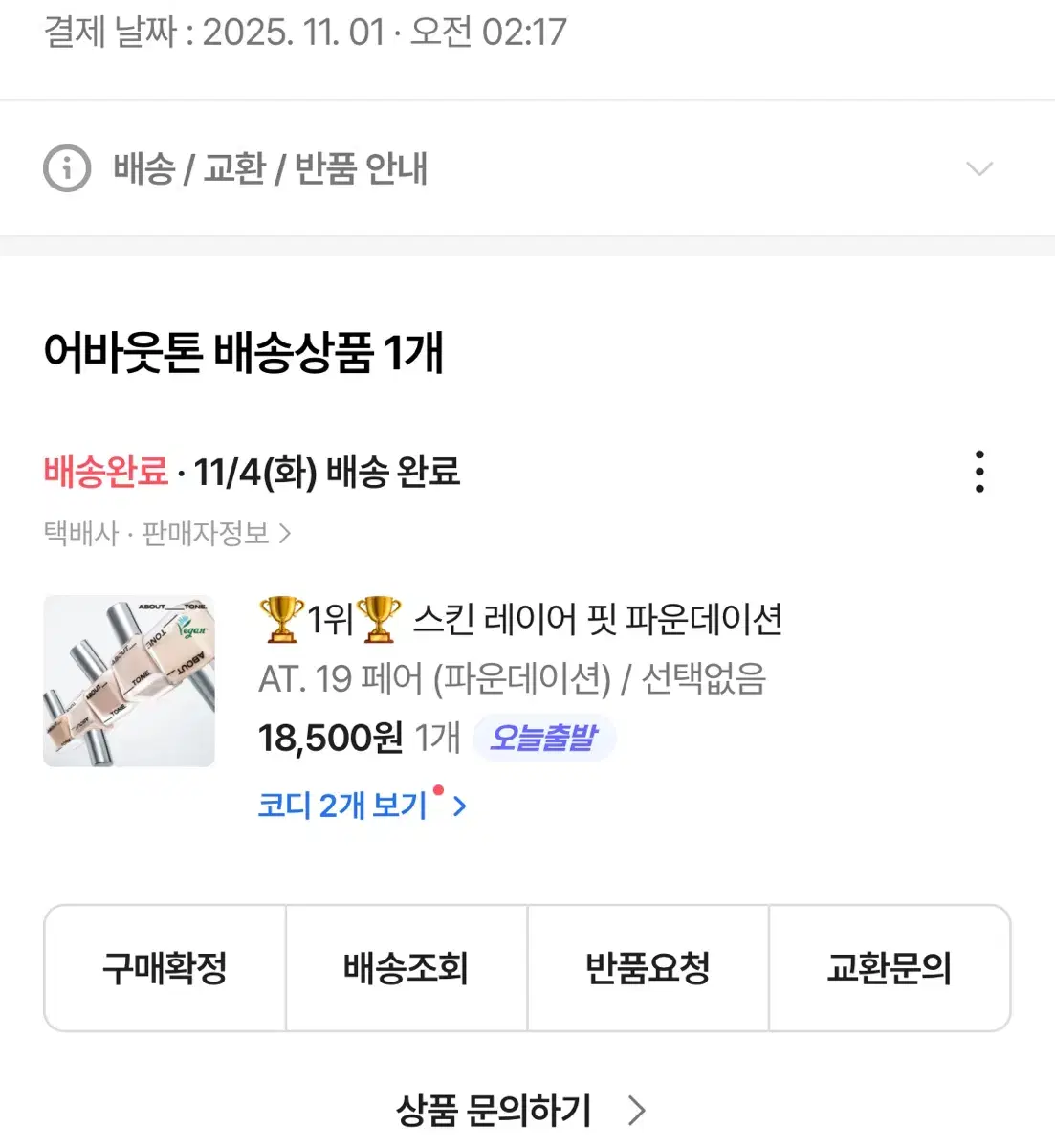Request a return with 반품요청
This screenshot has width=1055, height=1148.
point(648,968)
